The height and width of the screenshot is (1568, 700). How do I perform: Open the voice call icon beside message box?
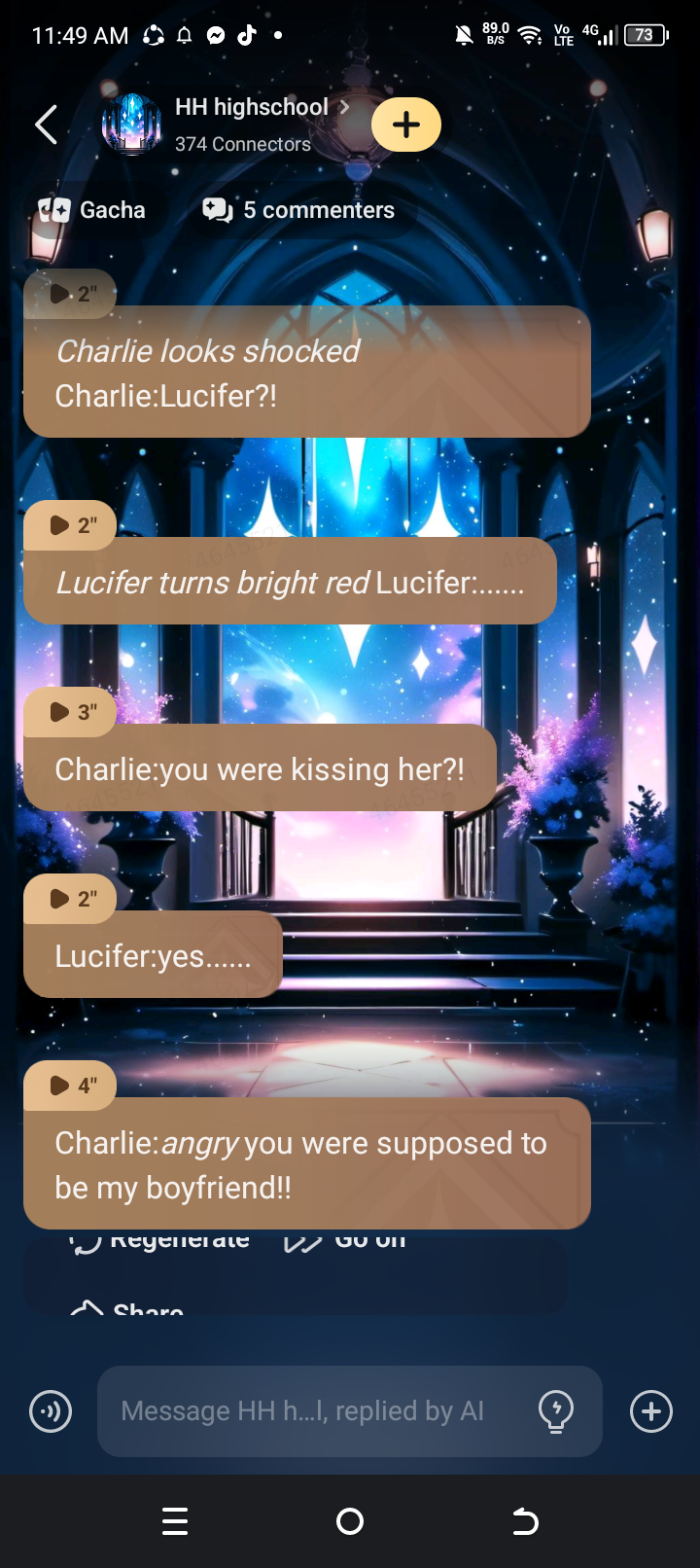pyautogui.click(x=51, y=1411)
